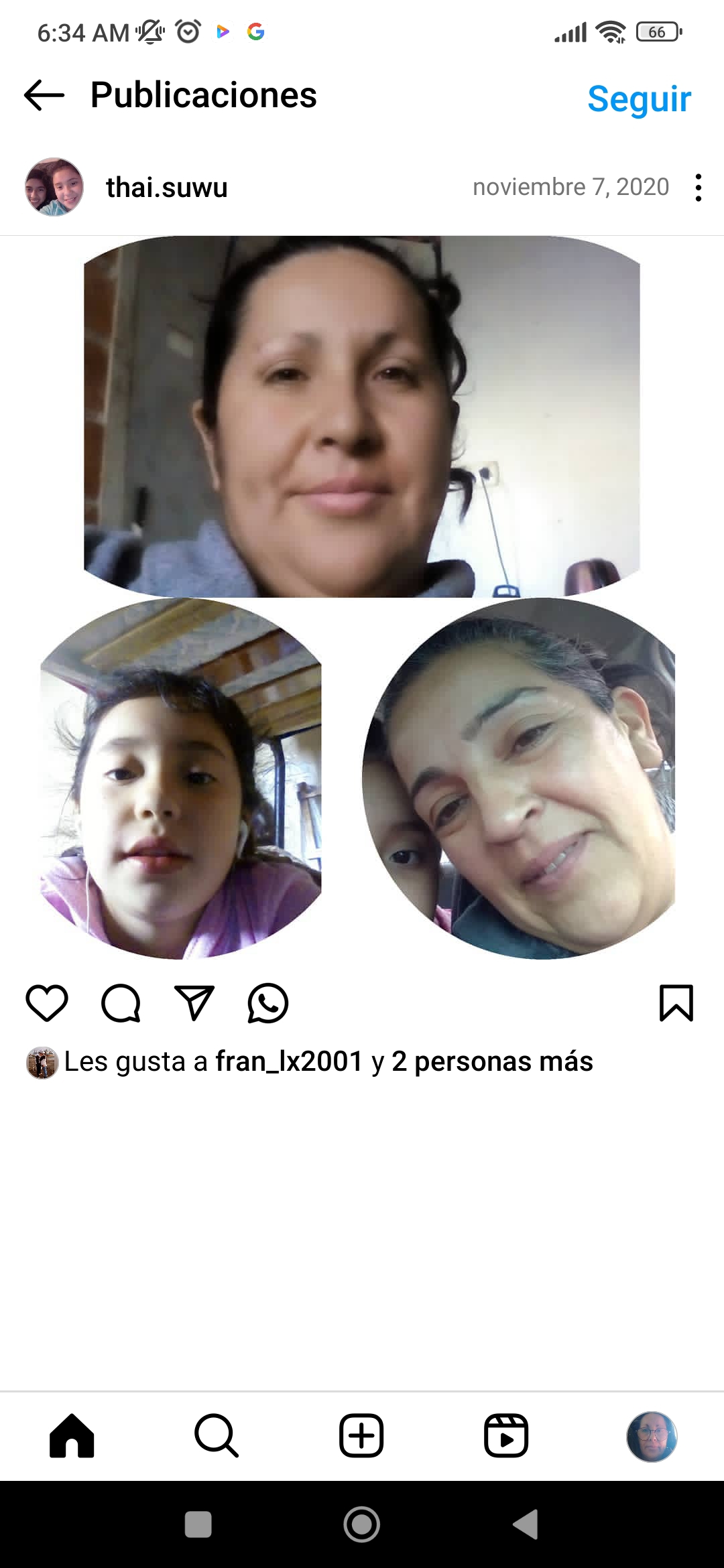Open comments on this post

pos(121,1003)
